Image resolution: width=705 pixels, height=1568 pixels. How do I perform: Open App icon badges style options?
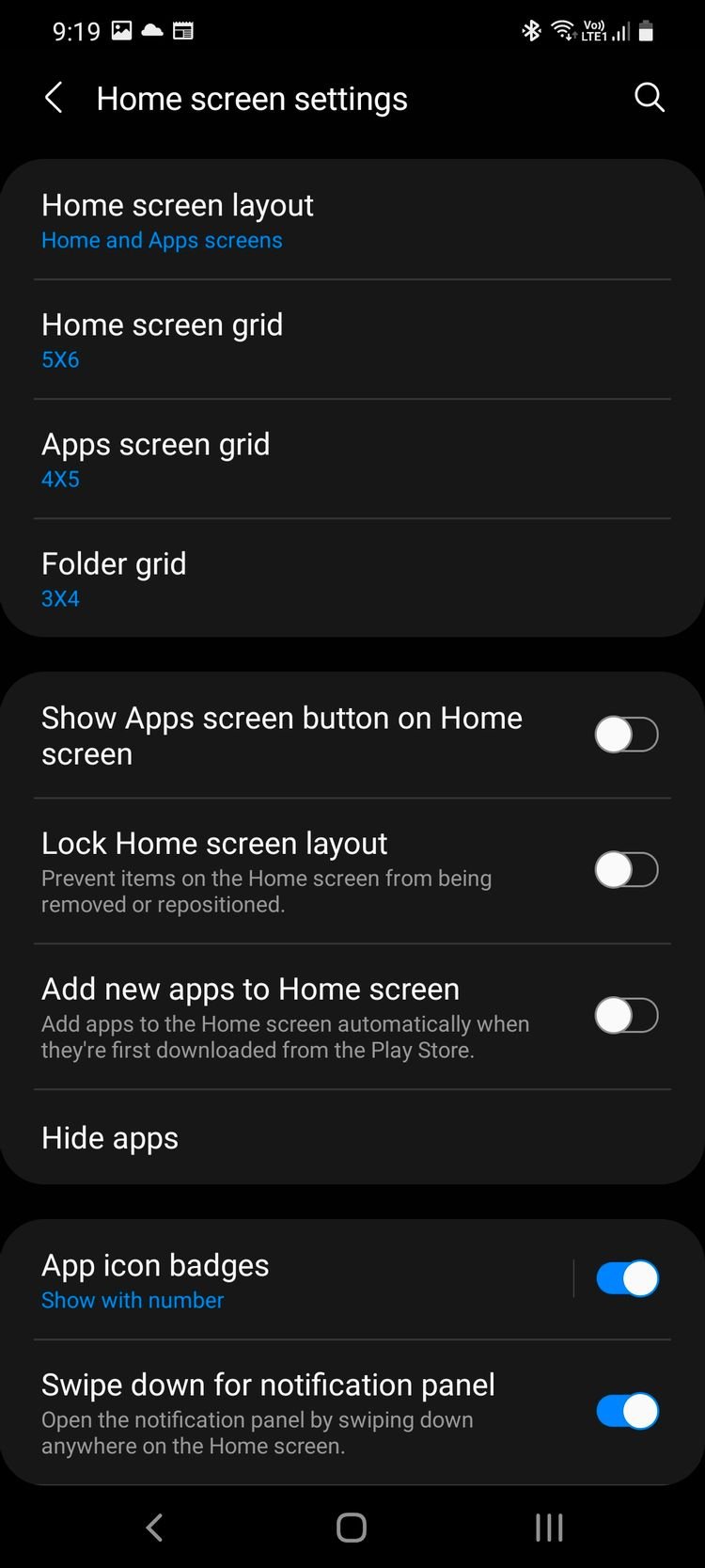(282, 1280)
